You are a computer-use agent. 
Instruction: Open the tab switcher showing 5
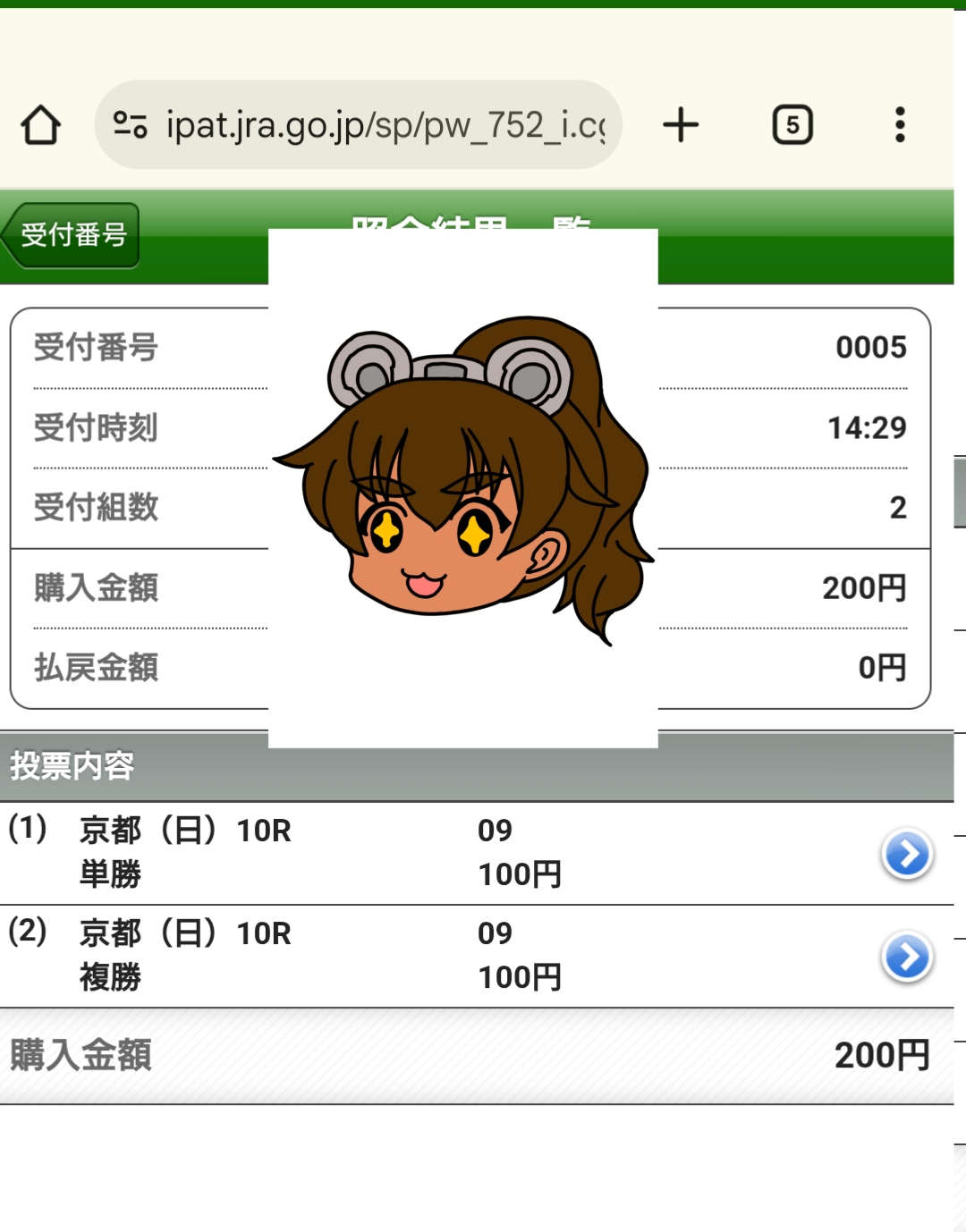(792, 125)
